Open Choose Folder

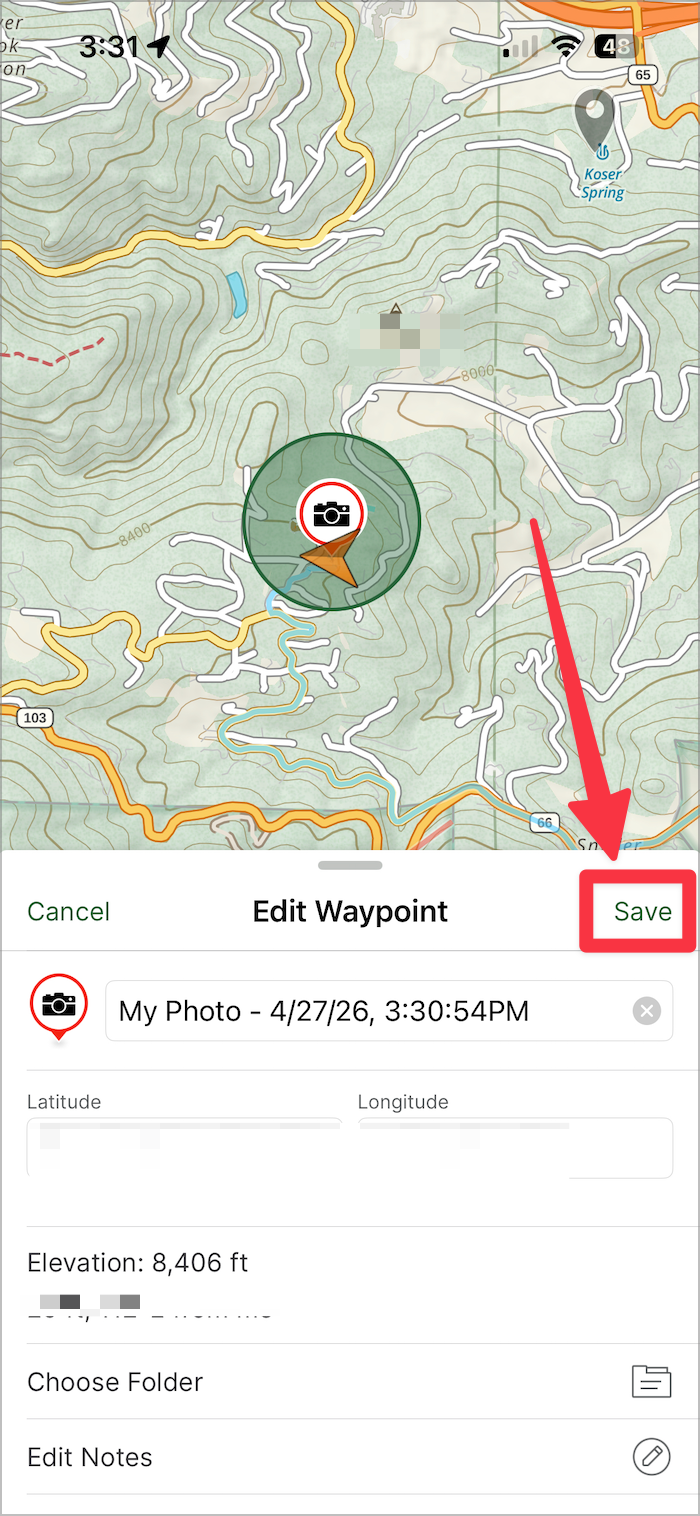point(349,1382)
